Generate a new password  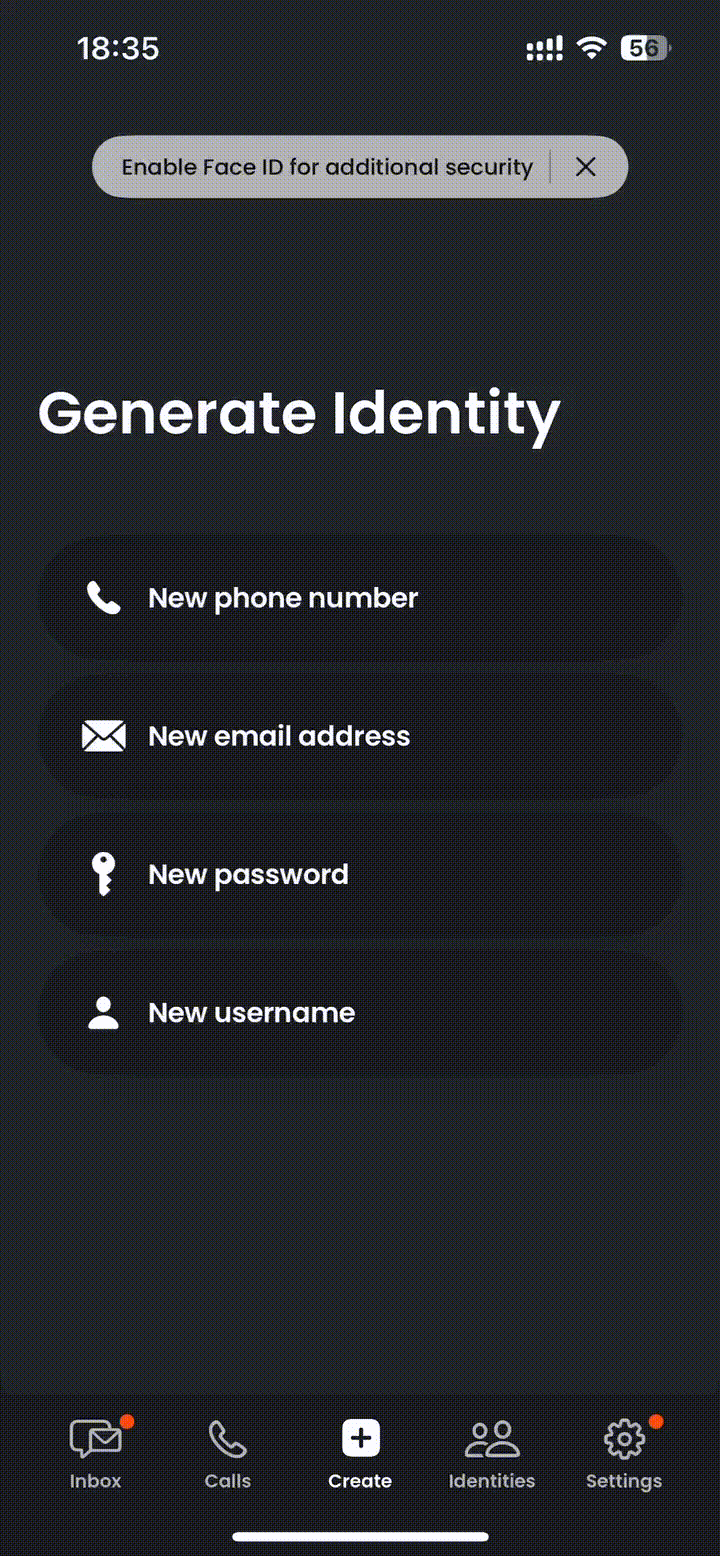coord(360,875)
